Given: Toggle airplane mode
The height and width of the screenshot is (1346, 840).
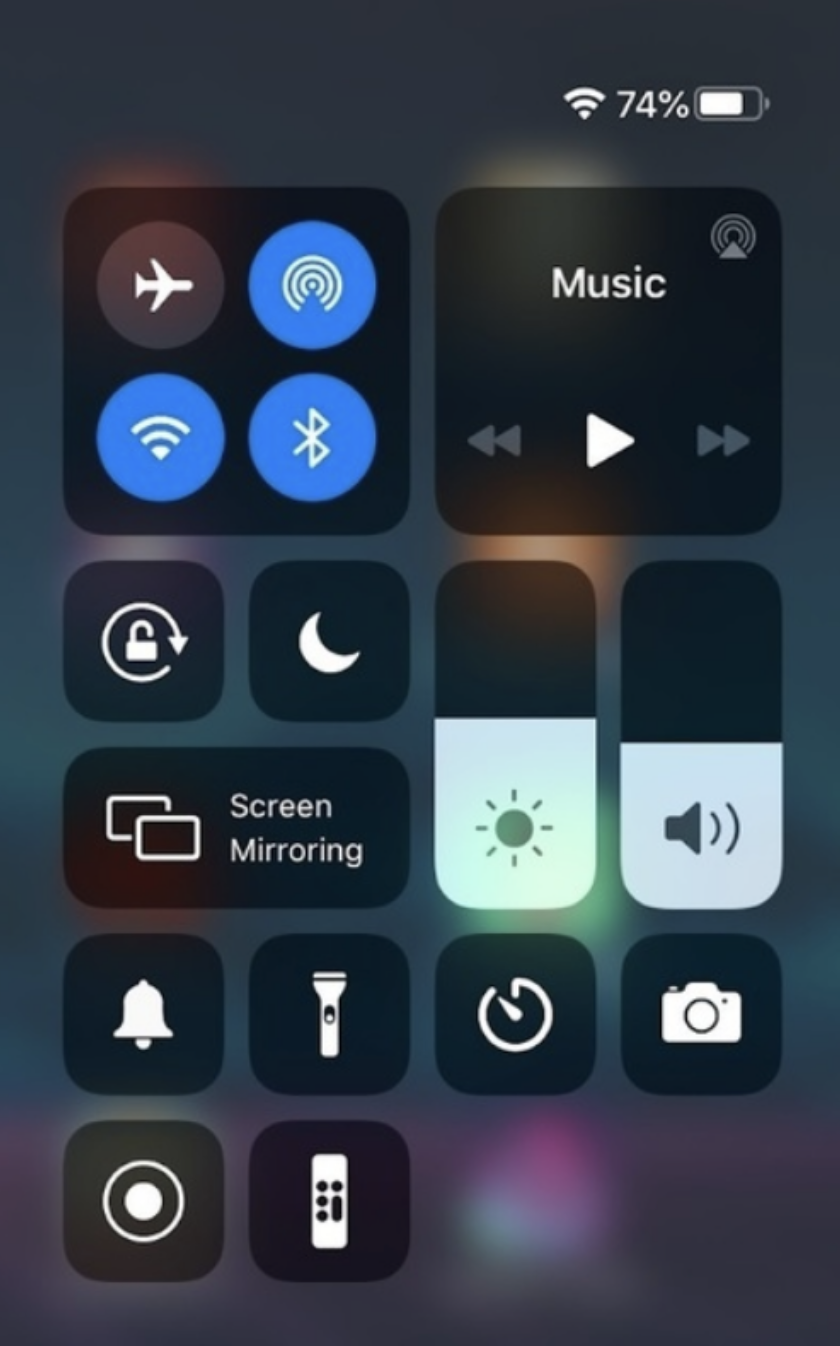Looking at the screenshot, I should (x=160, y=285).
